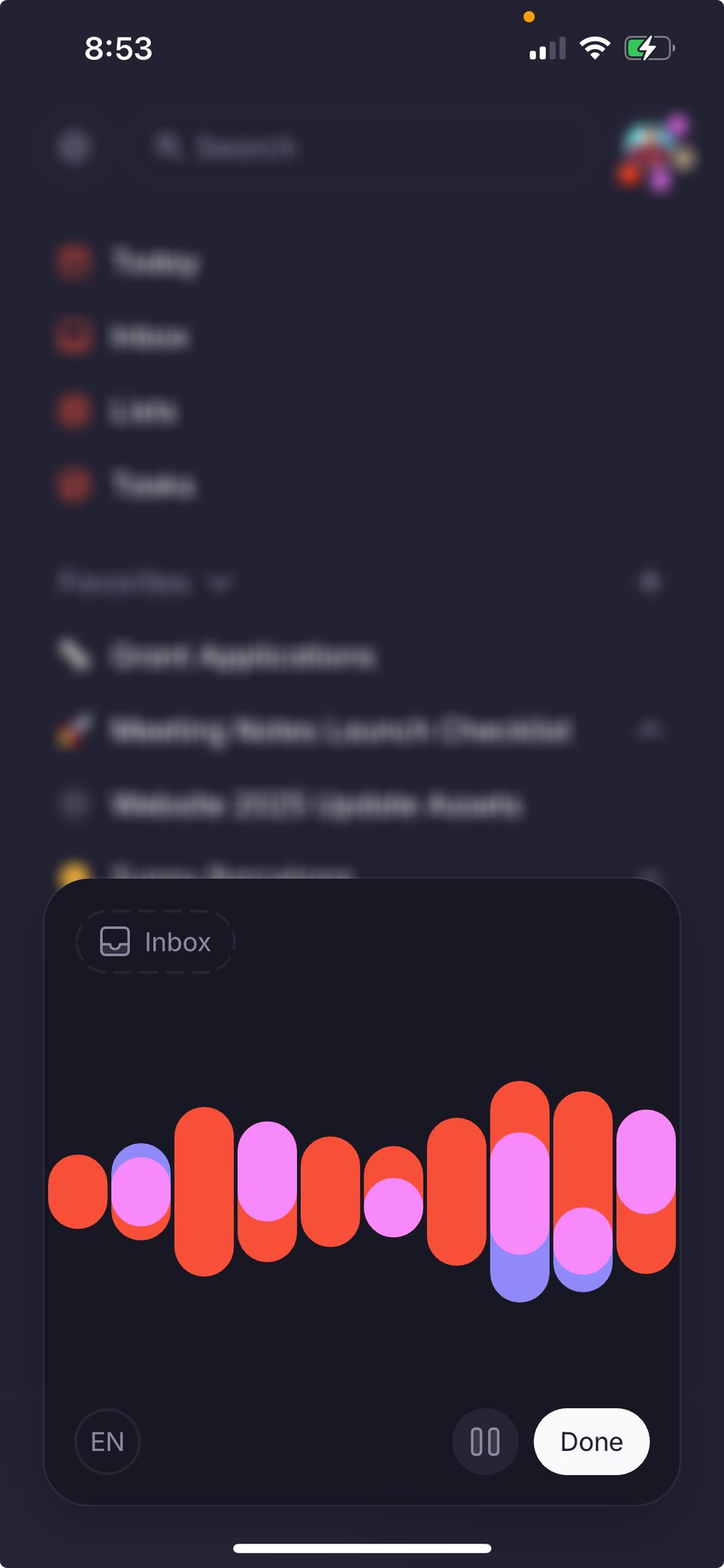Open the settings icon beside the search bar
The height and width of the screenshot is (1568, 724).
74,147
